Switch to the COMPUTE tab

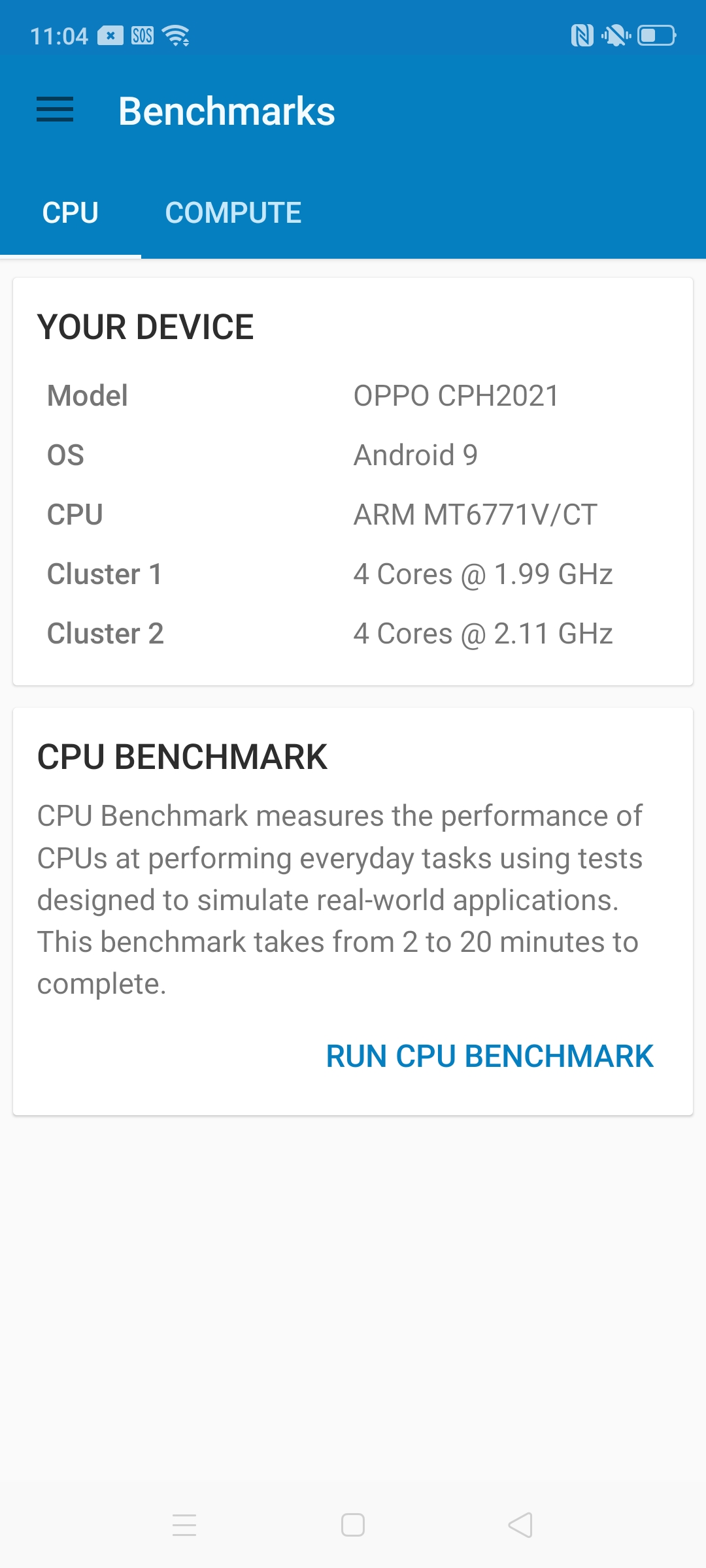(x=233, y=213)
